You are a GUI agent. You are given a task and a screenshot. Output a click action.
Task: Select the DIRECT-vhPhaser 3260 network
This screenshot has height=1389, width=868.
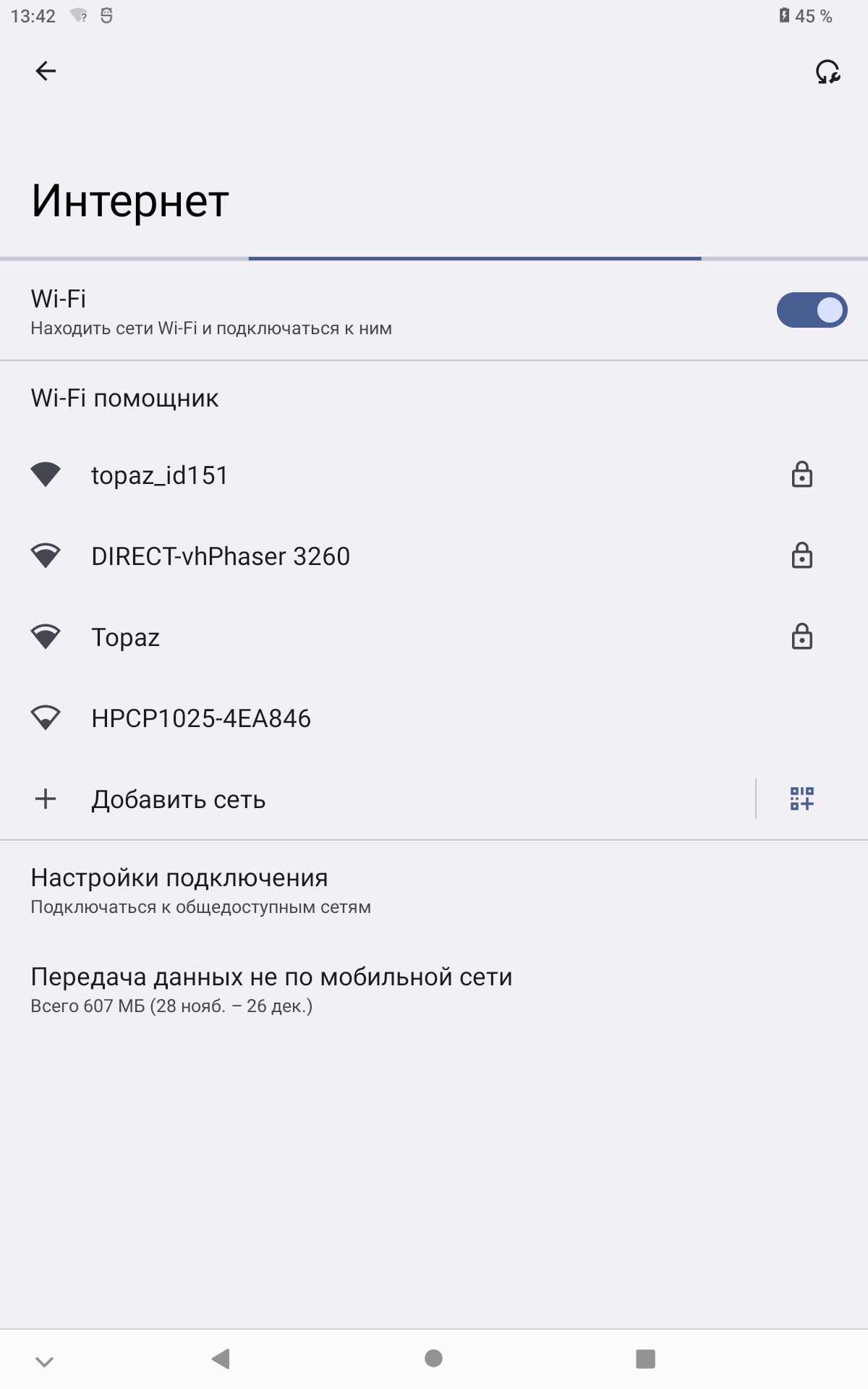434,556
